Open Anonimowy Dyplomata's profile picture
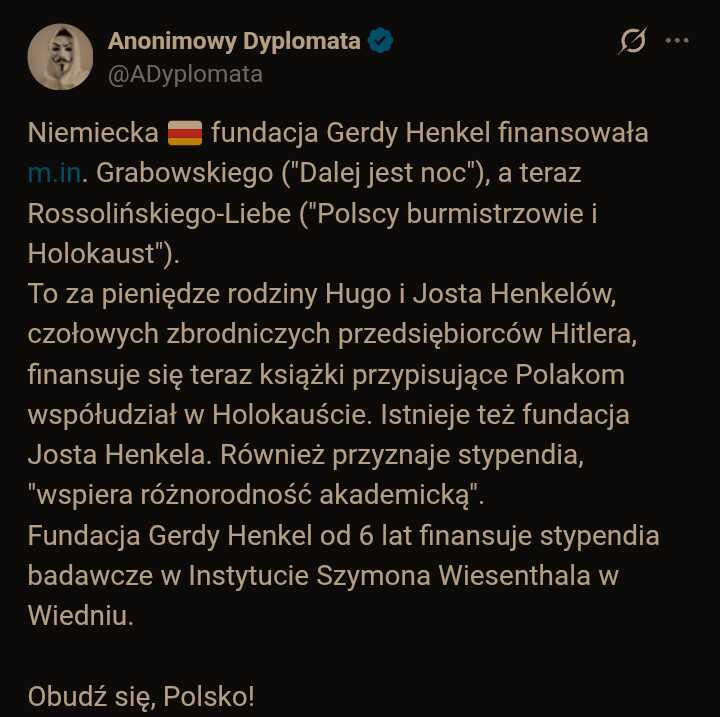 coord(62,56)
